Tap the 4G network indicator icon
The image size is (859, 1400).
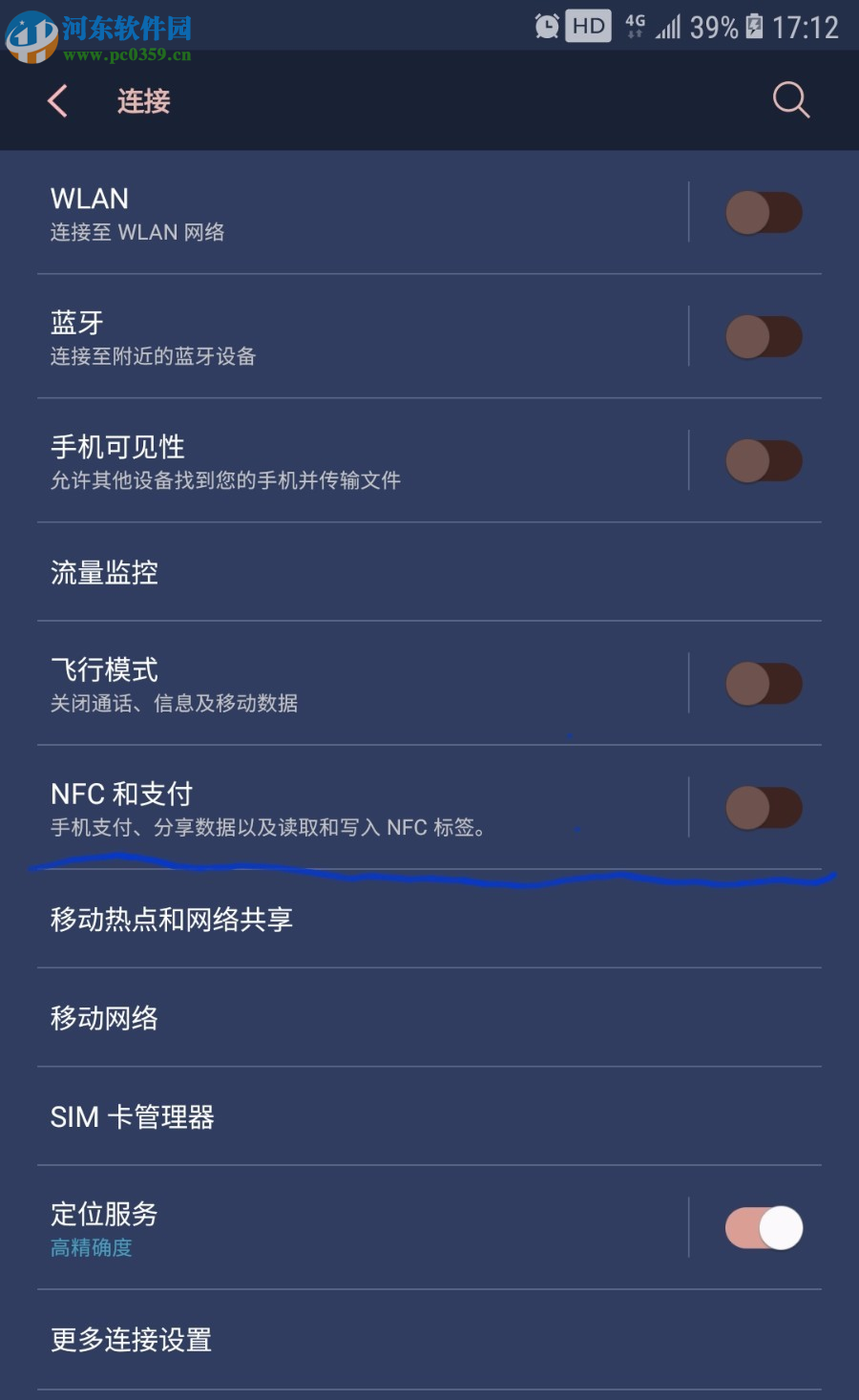[x=637, y=23]
